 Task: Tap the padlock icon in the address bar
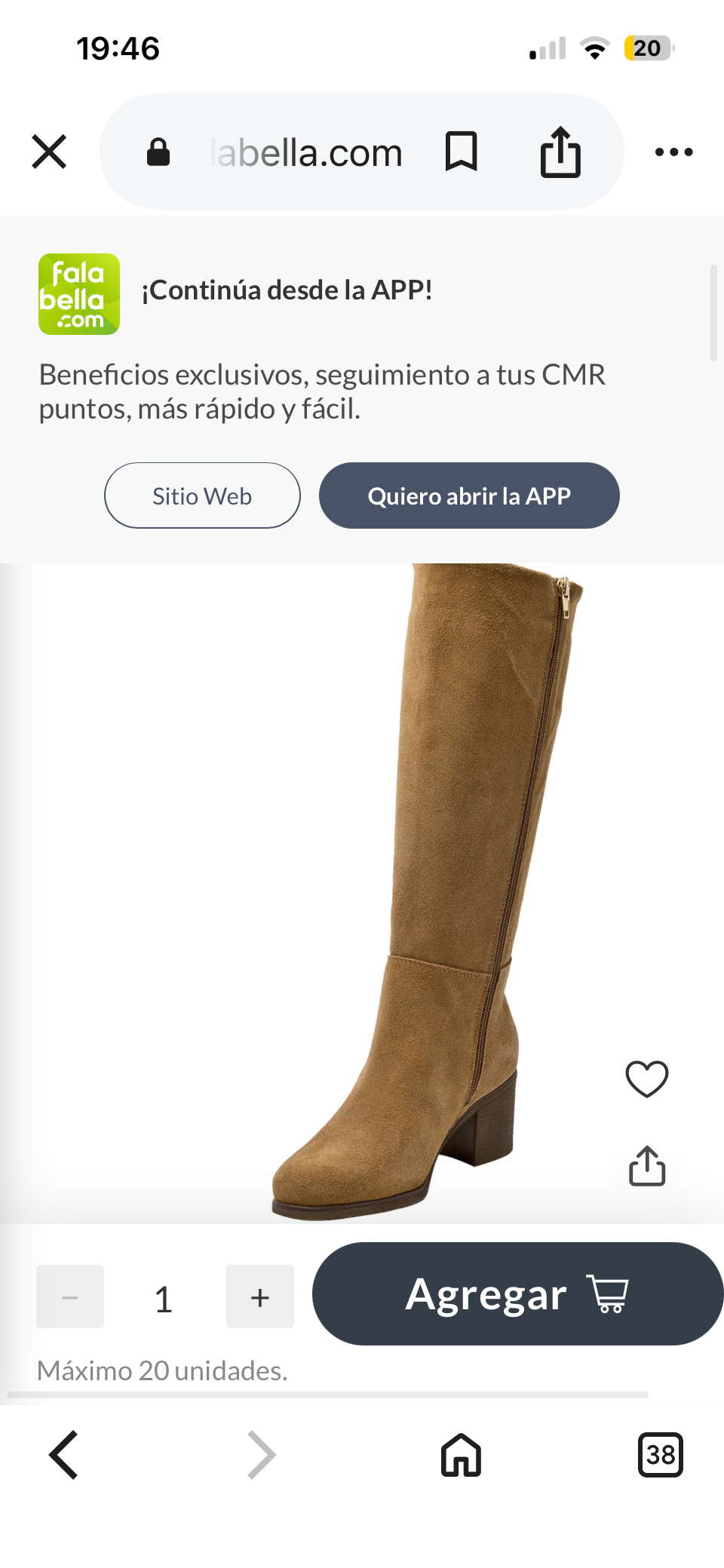[x=158, y=152]
